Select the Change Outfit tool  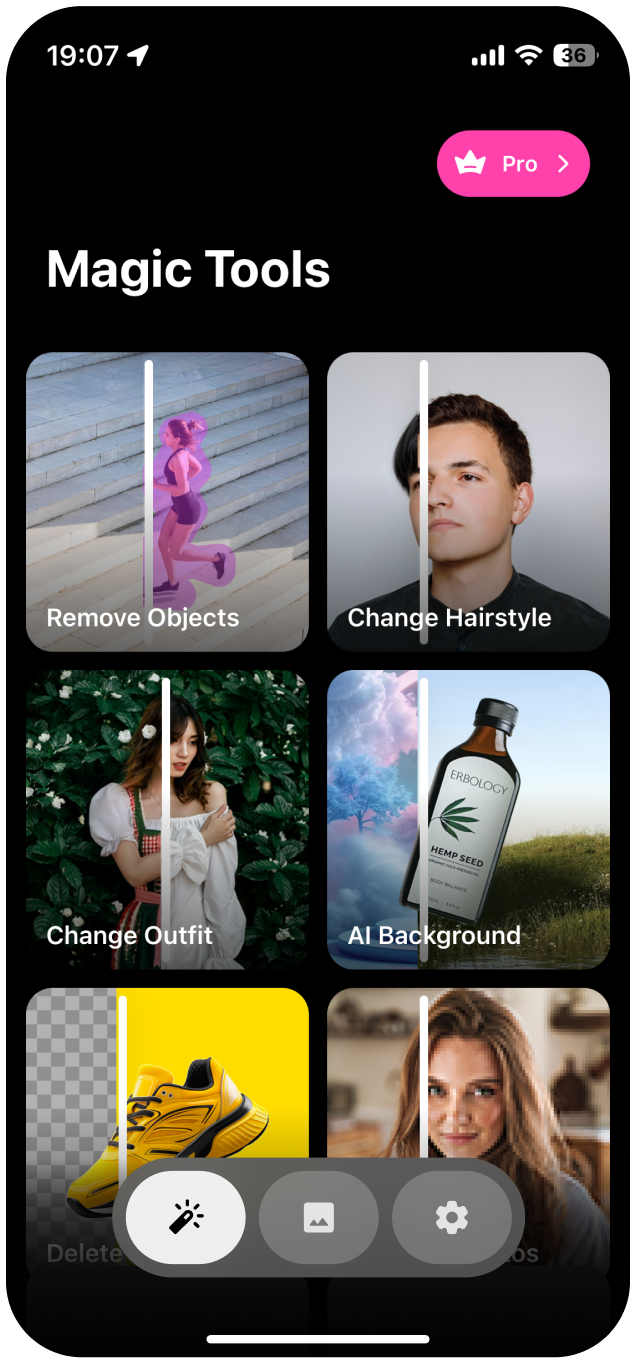tap(167, 819)
